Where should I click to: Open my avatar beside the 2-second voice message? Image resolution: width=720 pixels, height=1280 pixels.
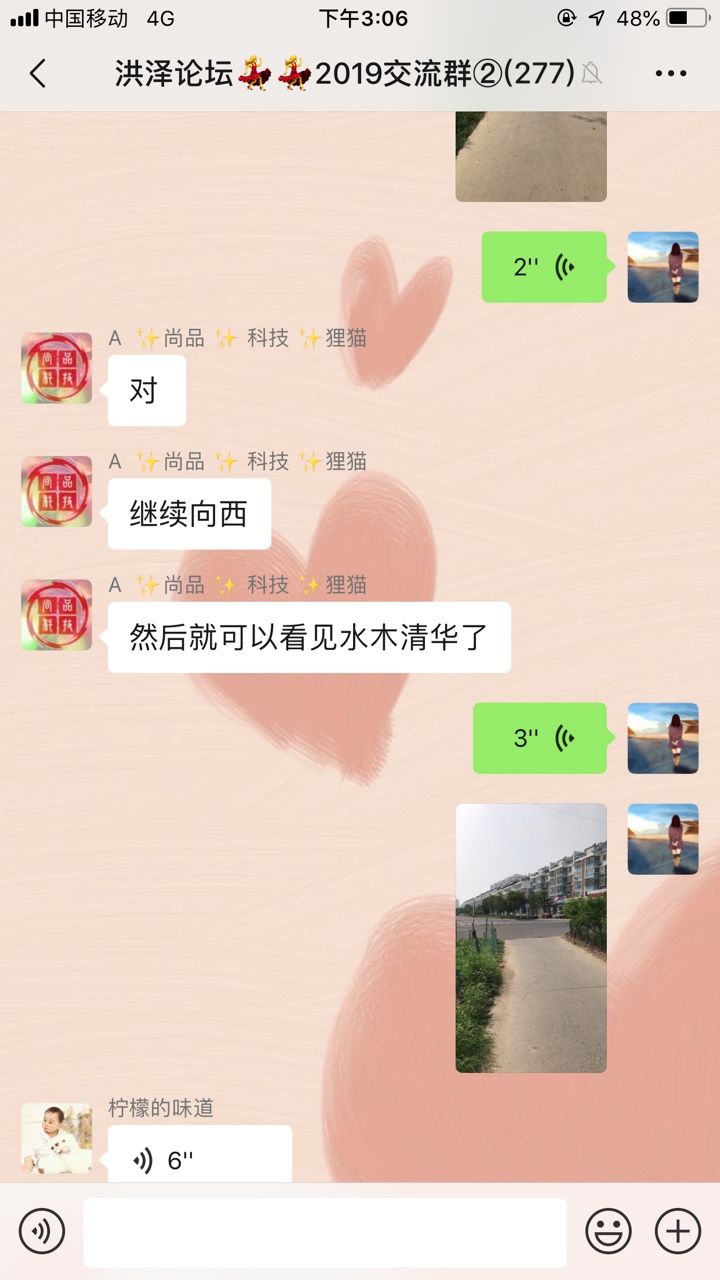(x=663, y=267)
